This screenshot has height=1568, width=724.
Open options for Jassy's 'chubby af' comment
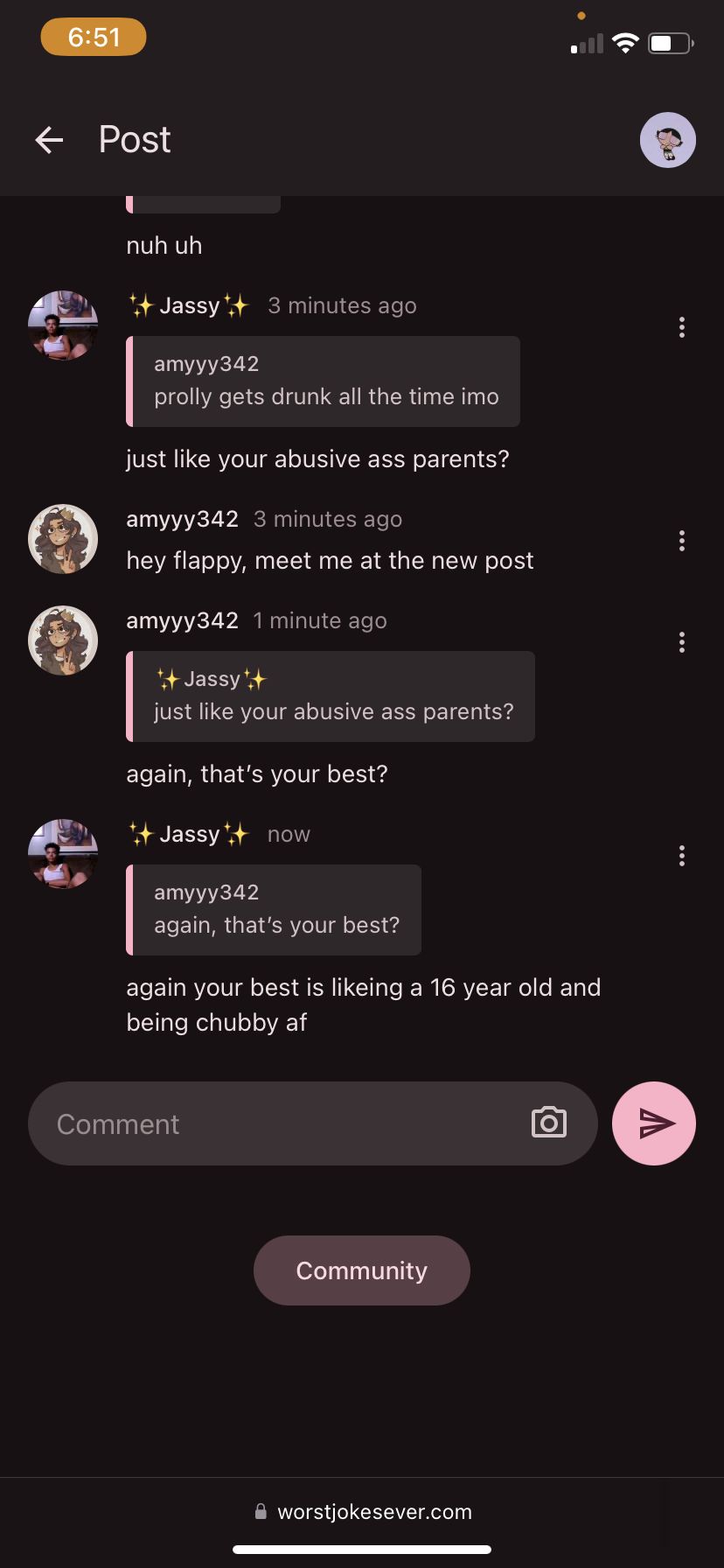681,856
